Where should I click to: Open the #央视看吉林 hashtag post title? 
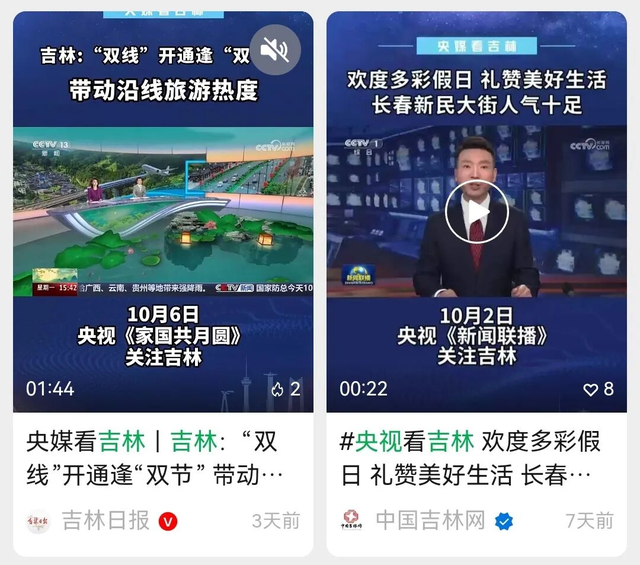476,456
